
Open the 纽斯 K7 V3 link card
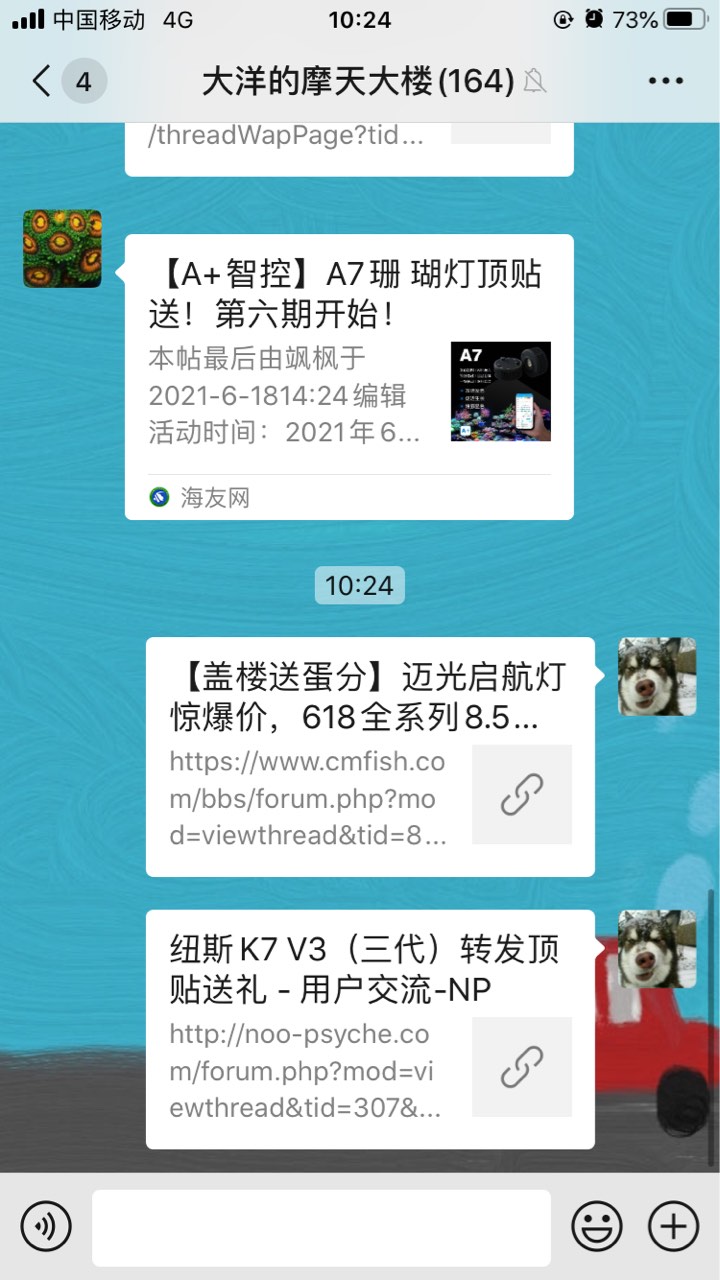(370, 1029)
